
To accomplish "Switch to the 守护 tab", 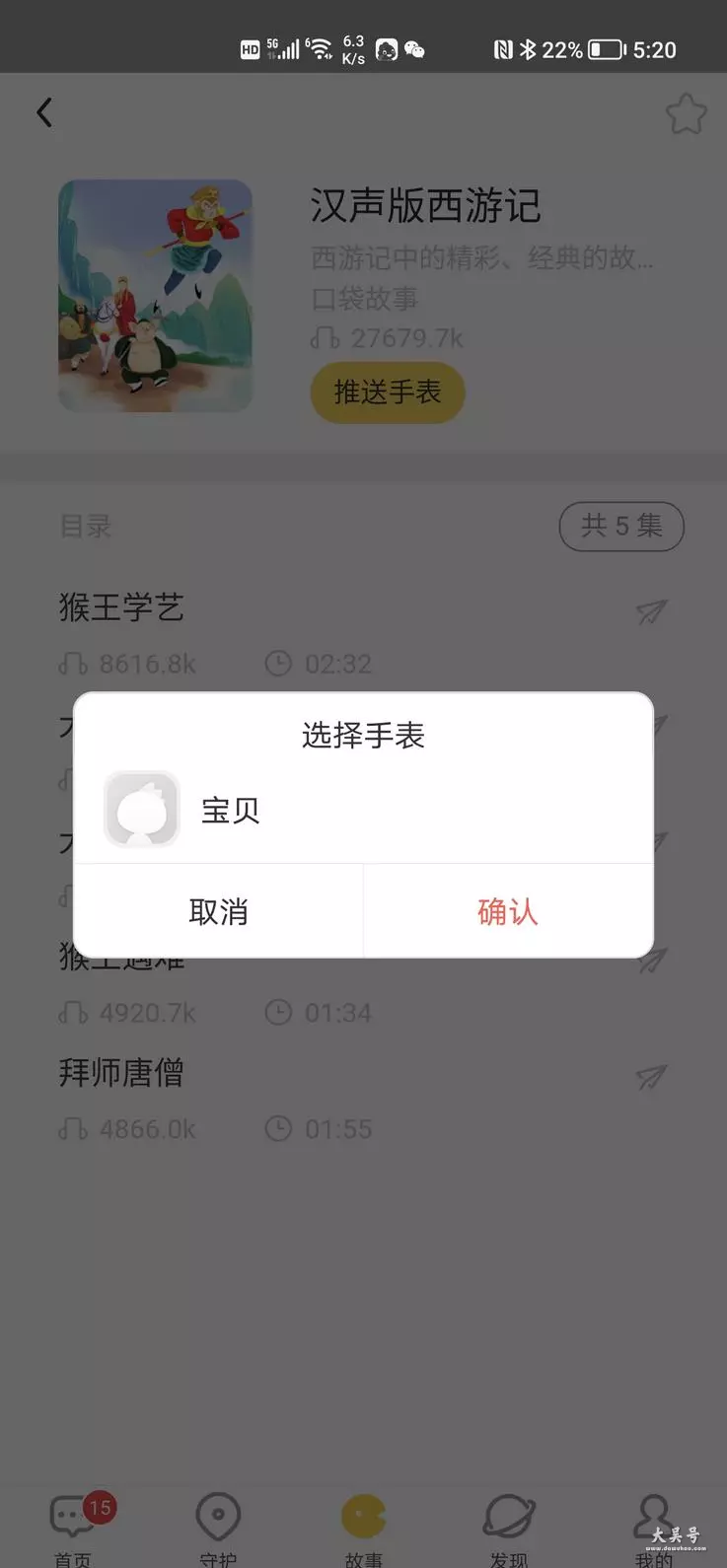I will 218,1529.
